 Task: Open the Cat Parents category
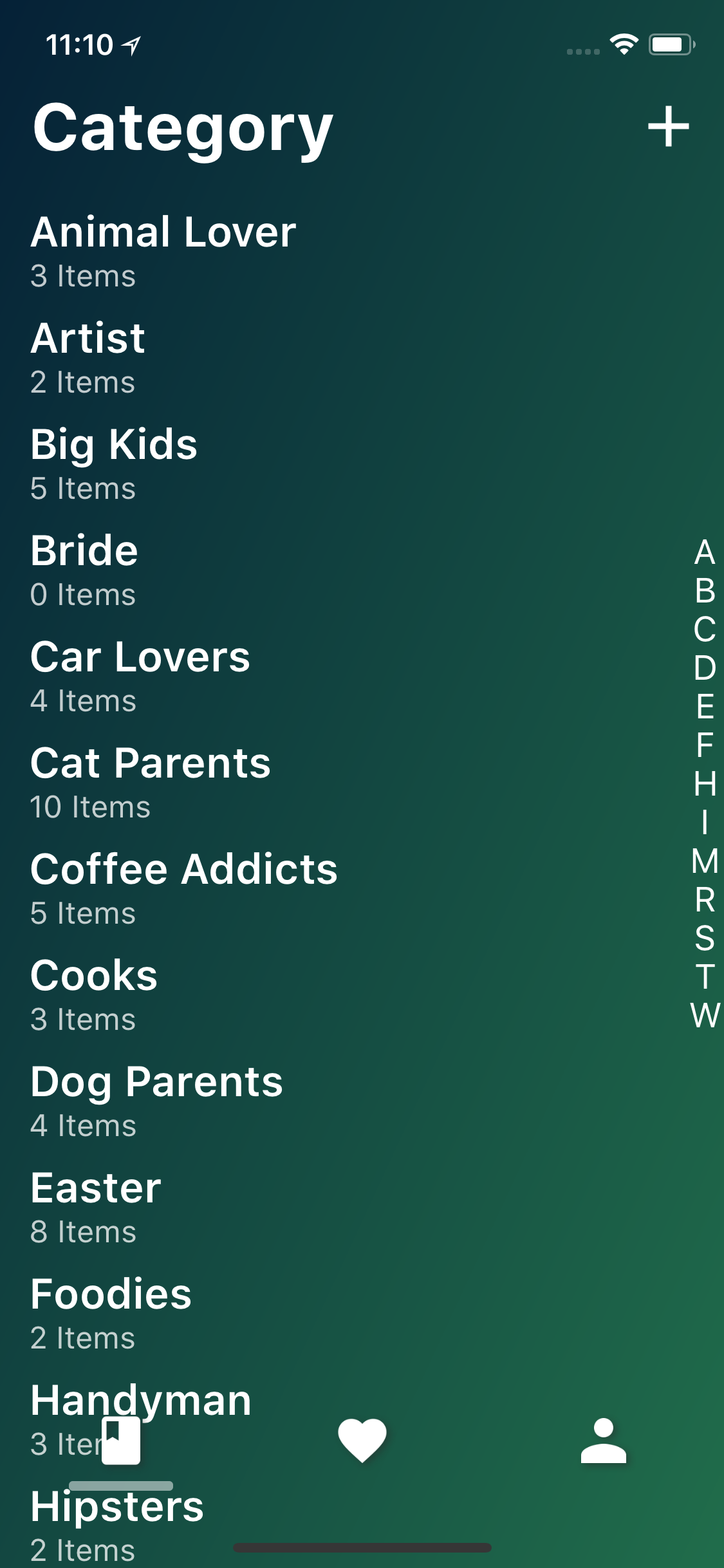pyautogui.click(x=151, y=781)
